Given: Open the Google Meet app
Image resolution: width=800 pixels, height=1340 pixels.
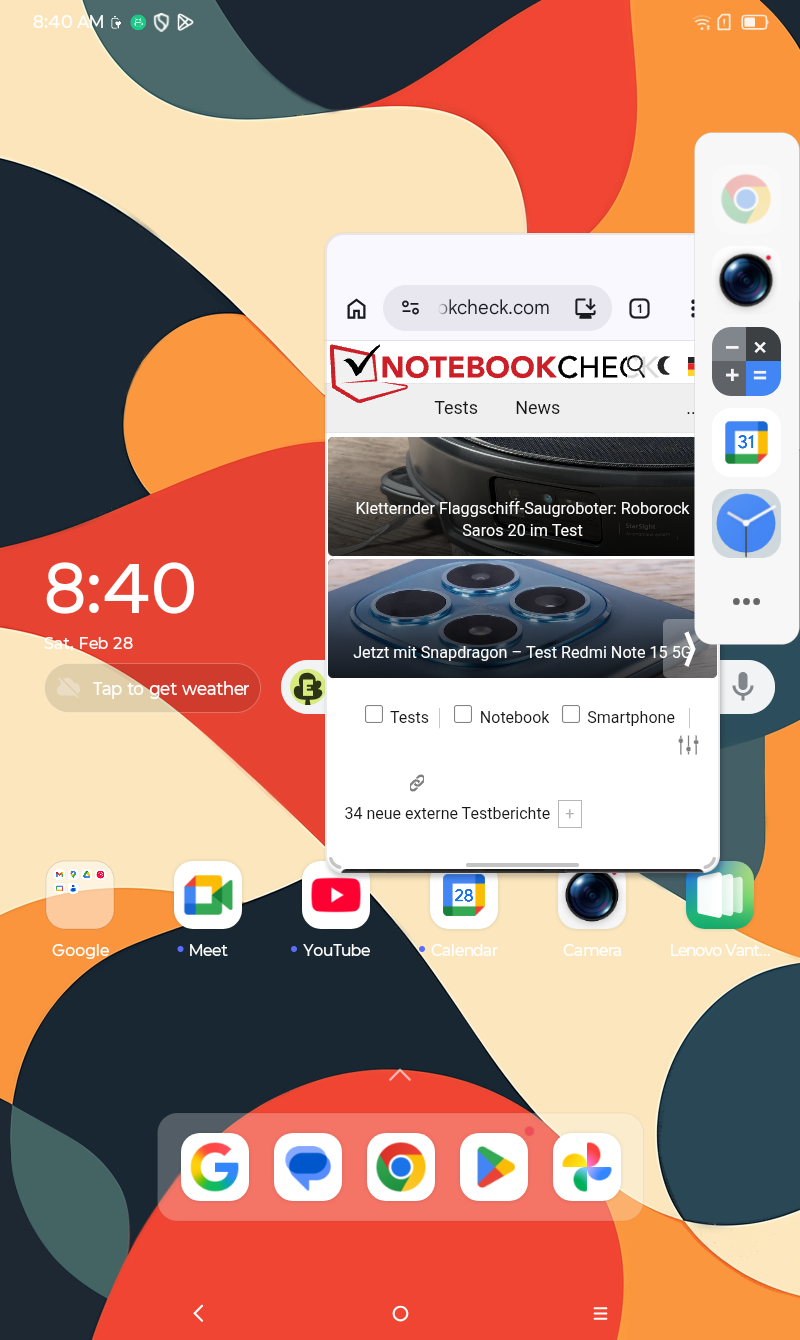Looking at the screenshot, I should coord(208,895).
